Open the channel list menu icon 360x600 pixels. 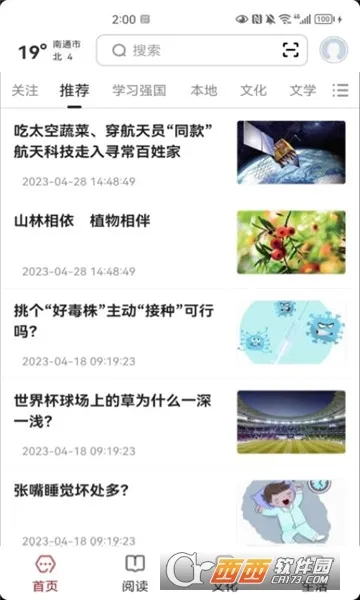(x=340, y=91)
